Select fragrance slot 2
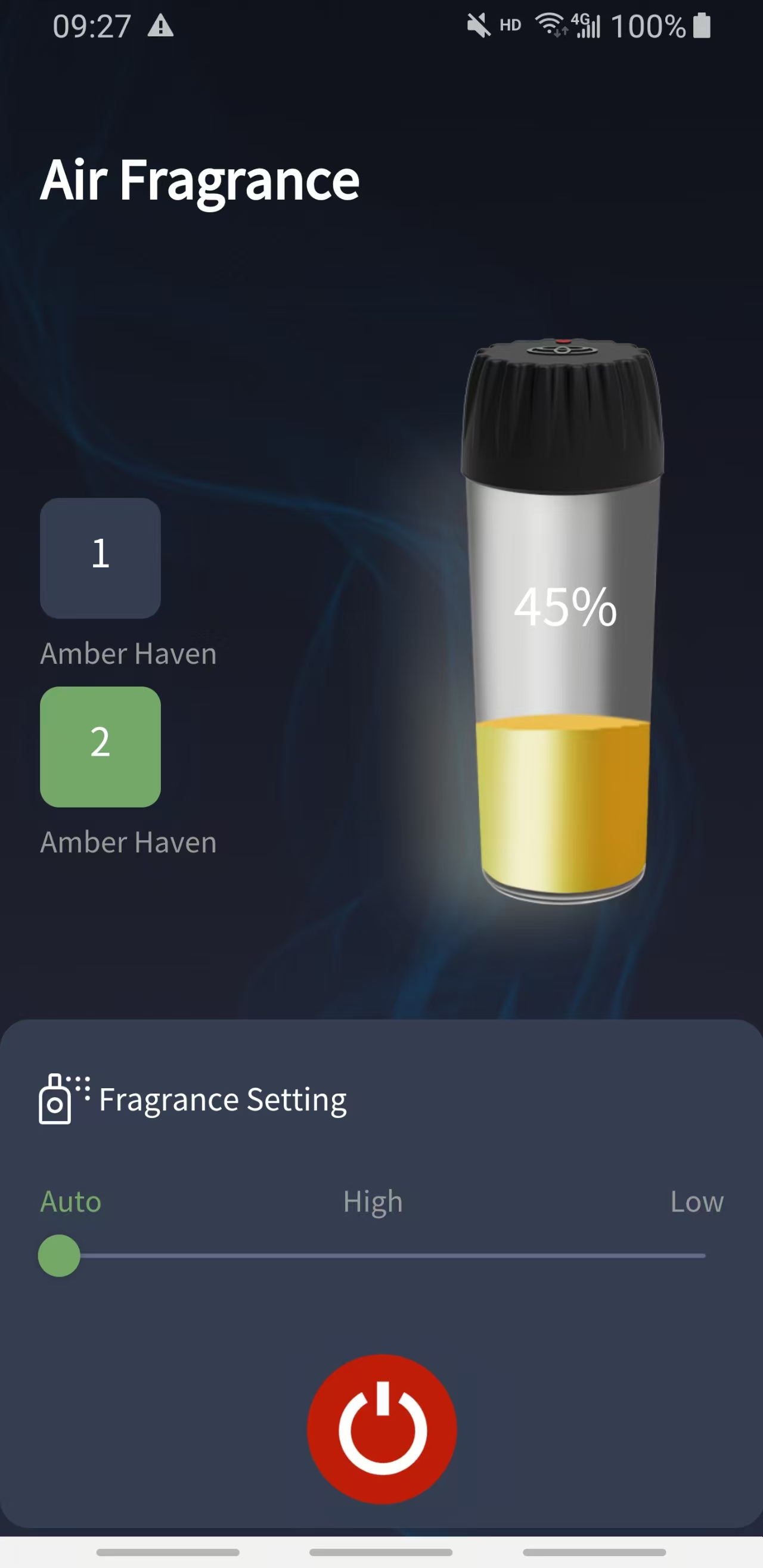 101,746
